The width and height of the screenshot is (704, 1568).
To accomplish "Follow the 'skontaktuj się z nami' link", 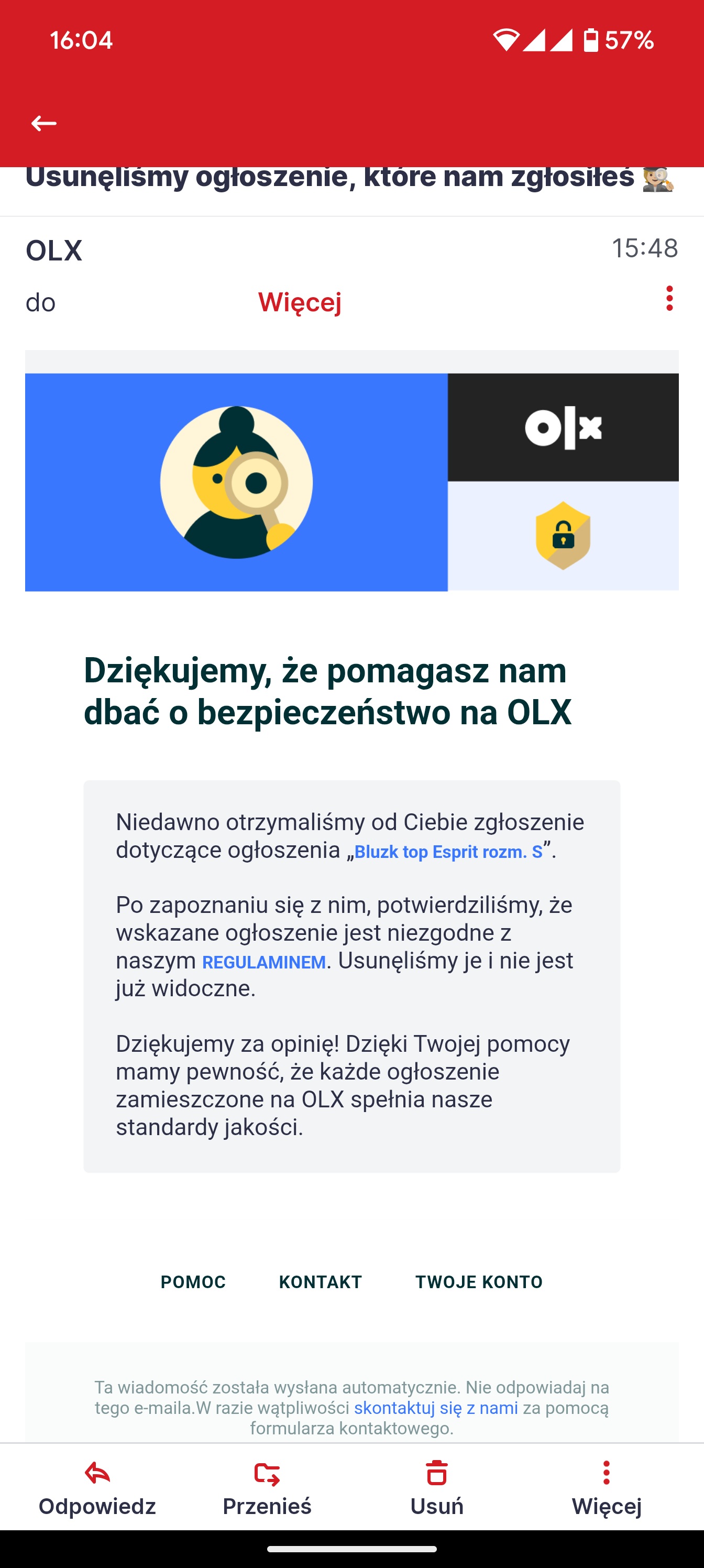I will pos(436,1408).
